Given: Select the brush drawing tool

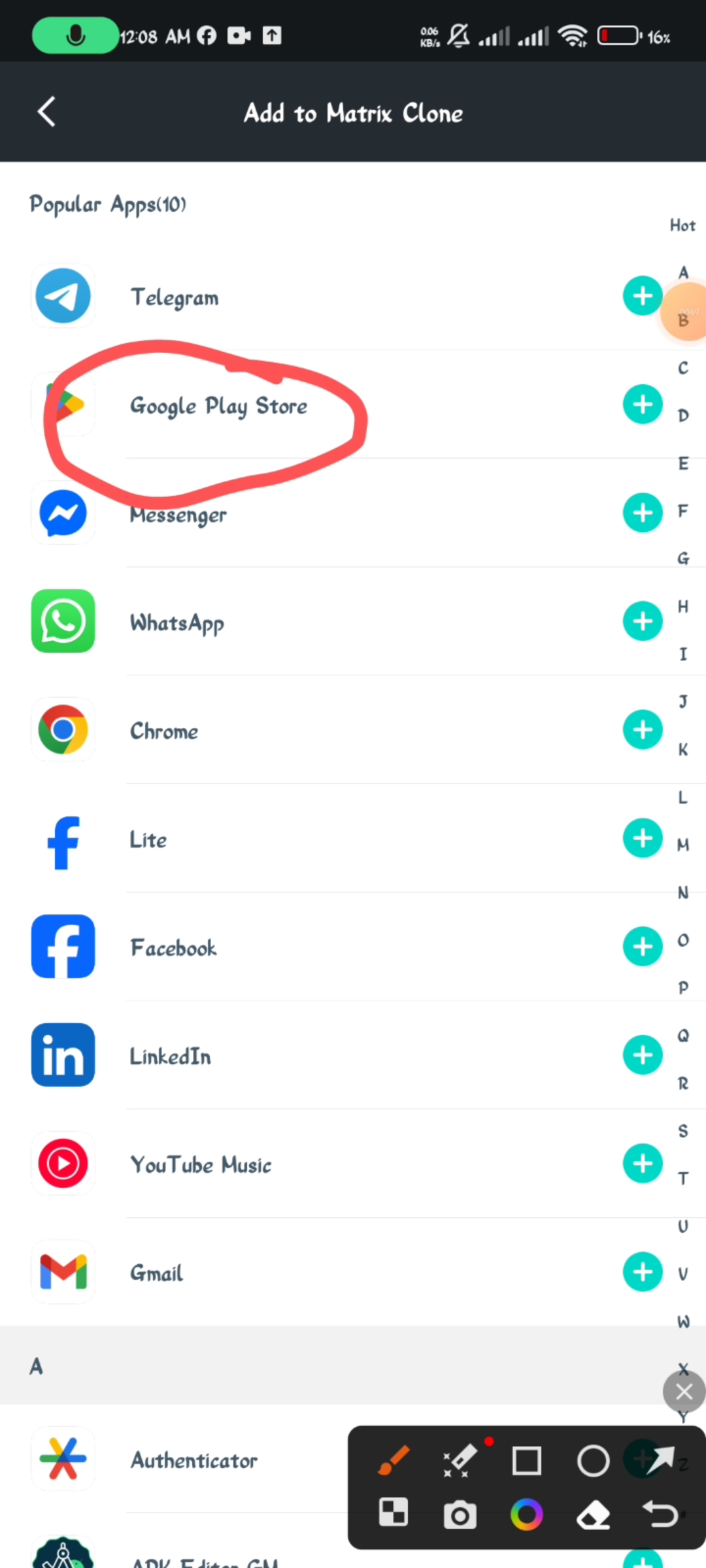Looking at the screenshot, I should pyautogui.click(x=394, y=1460).
